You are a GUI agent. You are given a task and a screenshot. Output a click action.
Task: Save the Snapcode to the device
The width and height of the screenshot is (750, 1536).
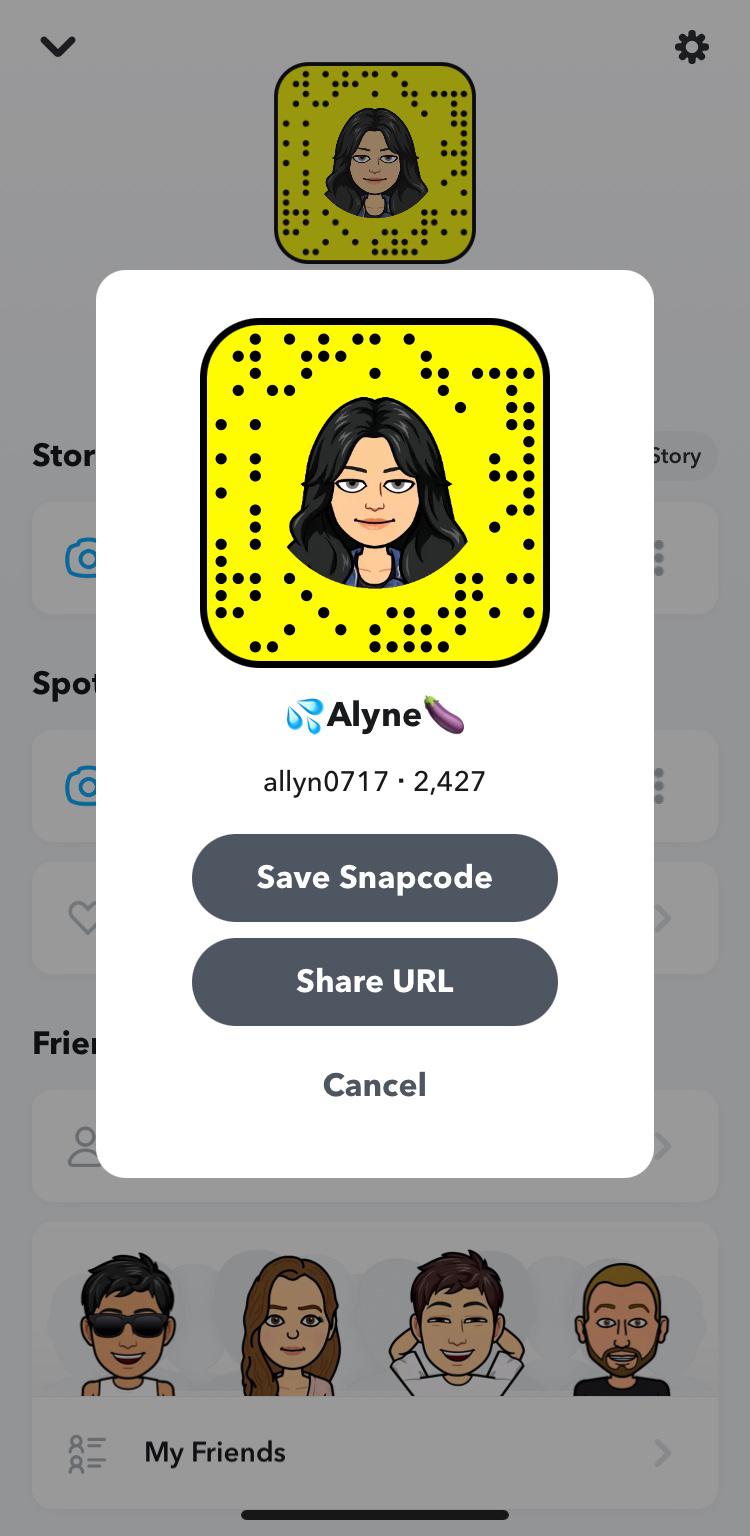pyautogui.click(x=374, y=877)
